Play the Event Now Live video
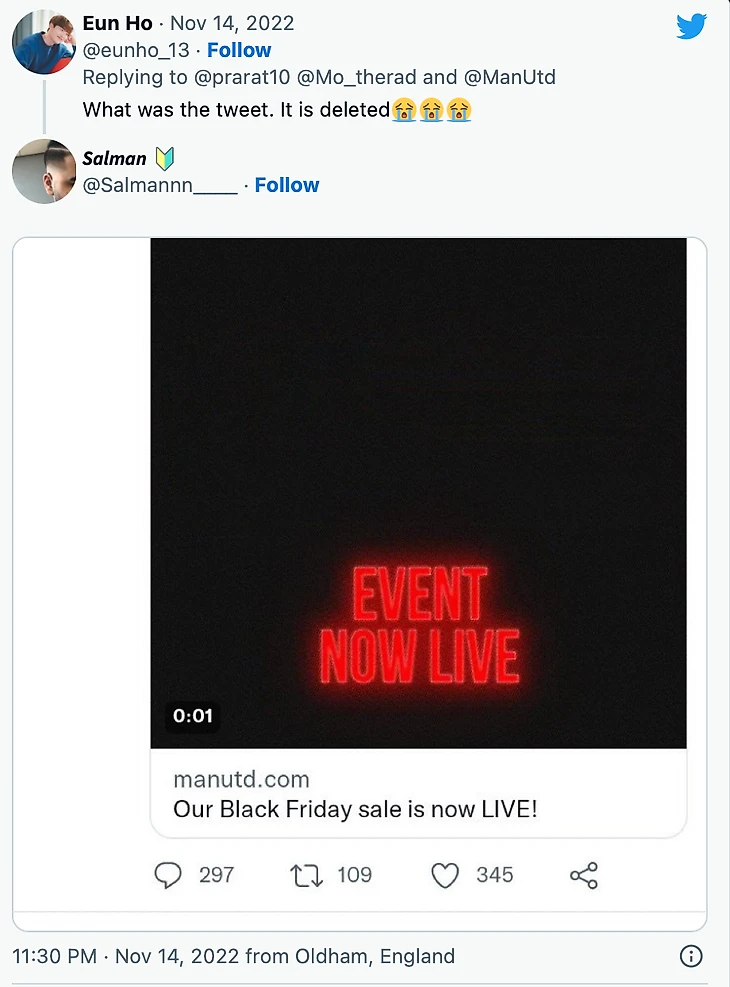This screenshot has height=987, width=730. coord(418,493)
